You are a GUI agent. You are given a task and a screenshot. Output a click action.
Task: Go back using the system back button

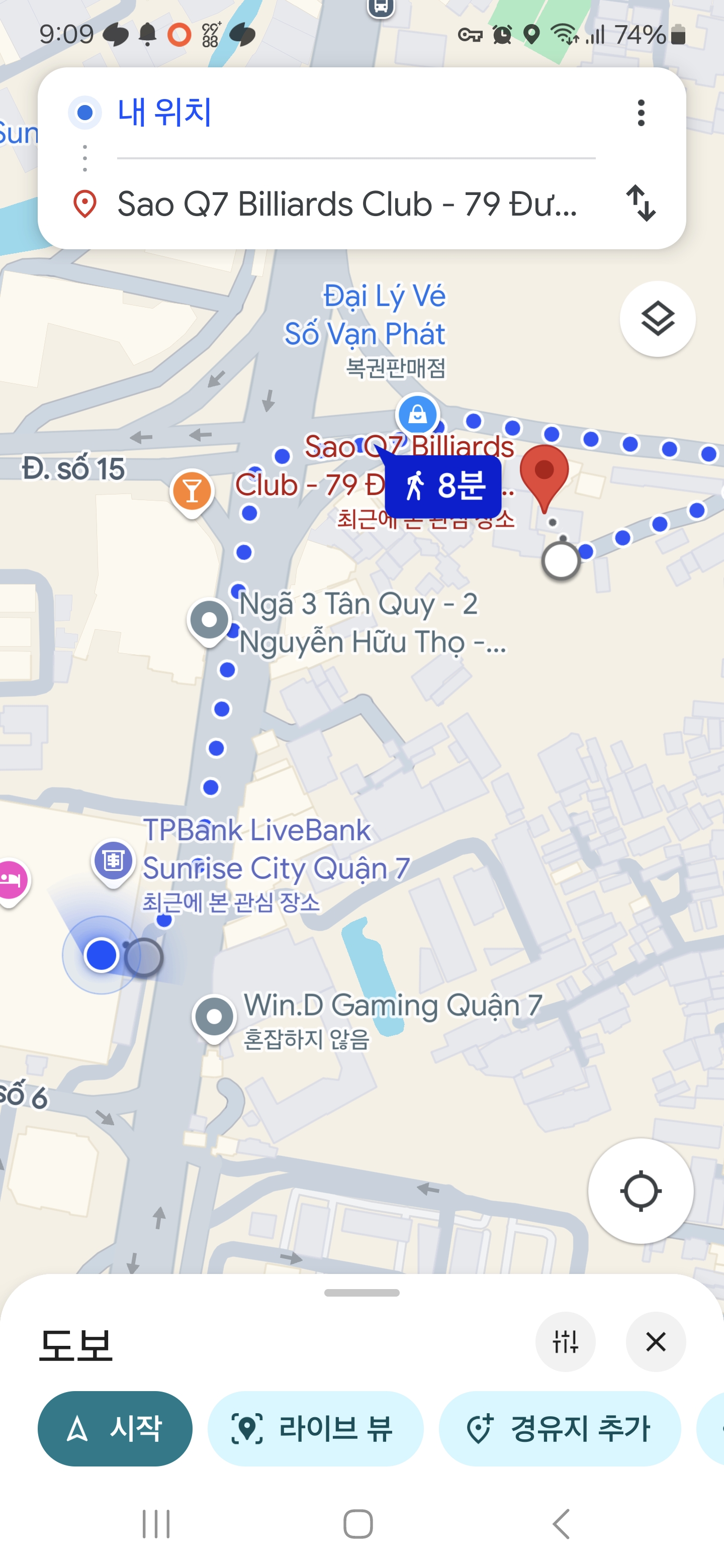[562, 1524]
